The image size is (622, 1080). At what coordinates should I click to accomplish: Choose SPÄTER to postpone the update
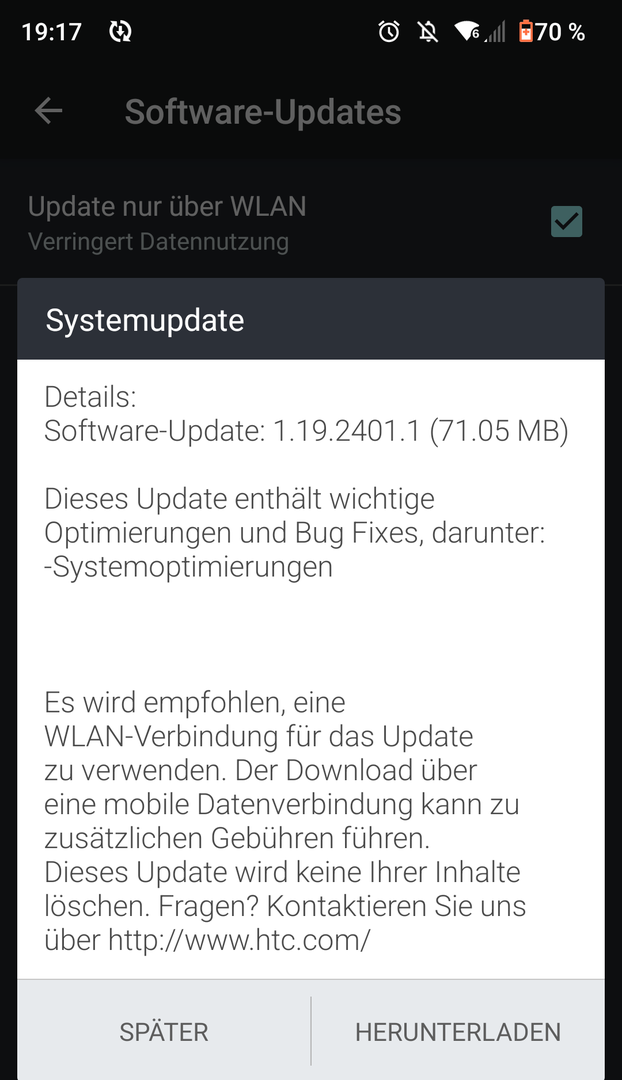[x=164, y=1032]
